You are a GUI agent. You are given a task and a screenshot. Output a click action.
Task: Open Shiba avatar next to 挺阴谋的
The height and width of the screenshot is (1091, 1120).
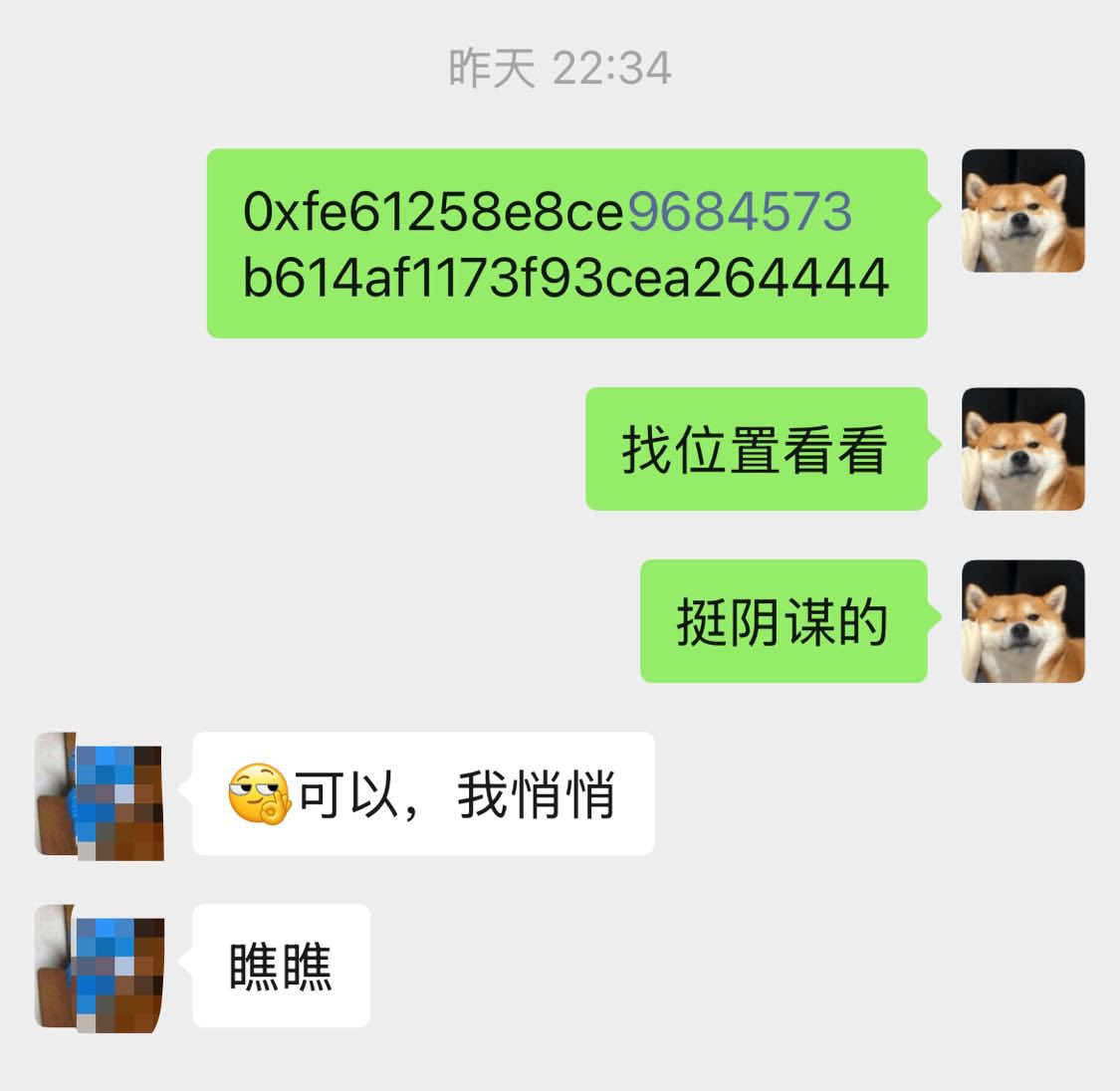tap(1022, 621)
